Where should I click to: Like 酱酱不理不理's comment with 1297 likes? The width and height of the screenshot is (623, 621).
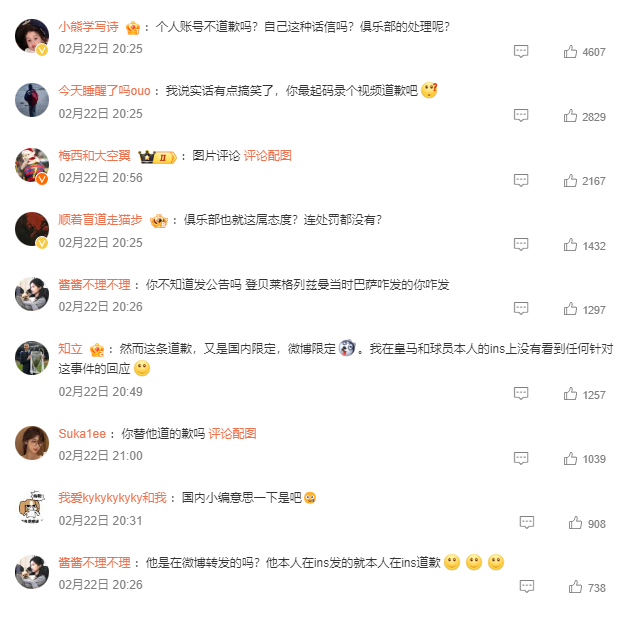click(571, 309)
